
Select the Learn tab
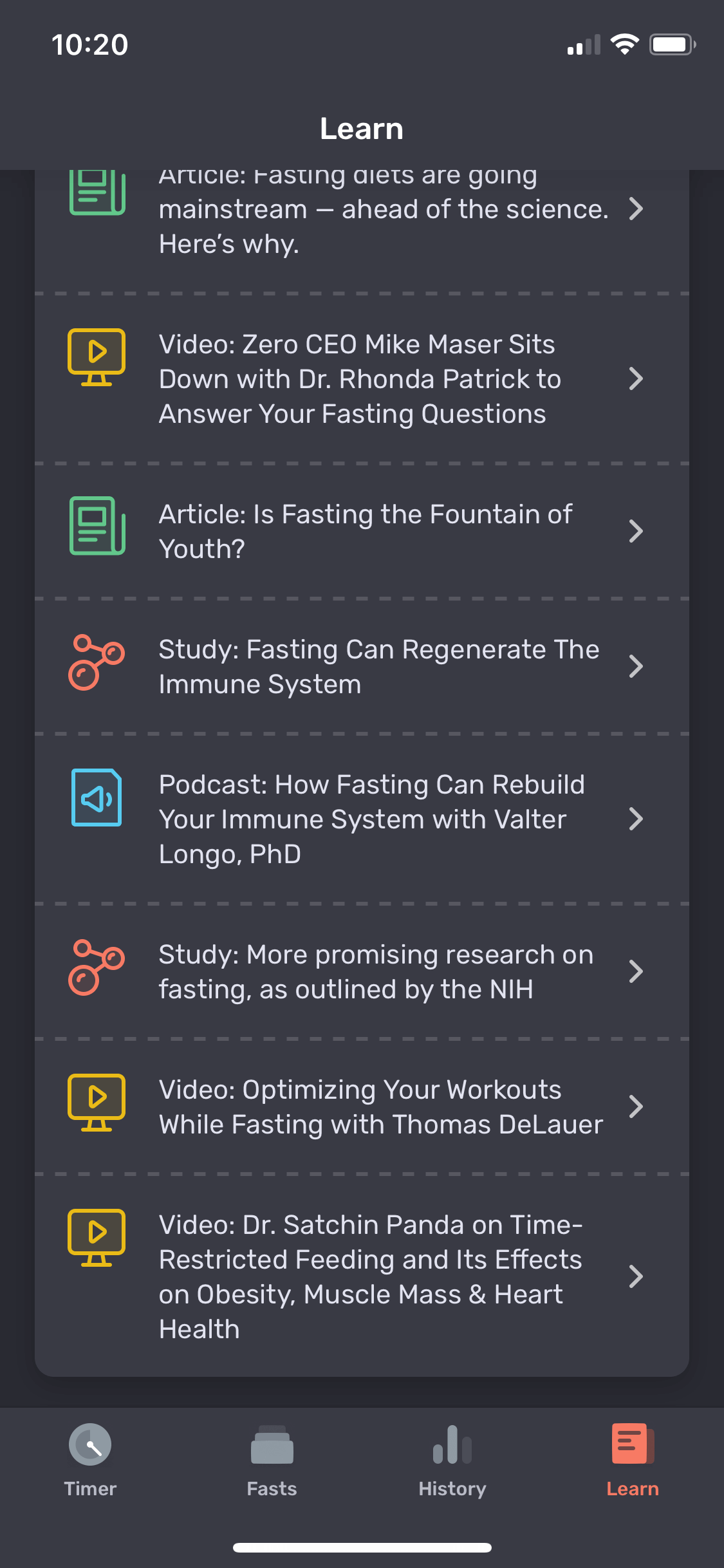tap(633, 1460)
